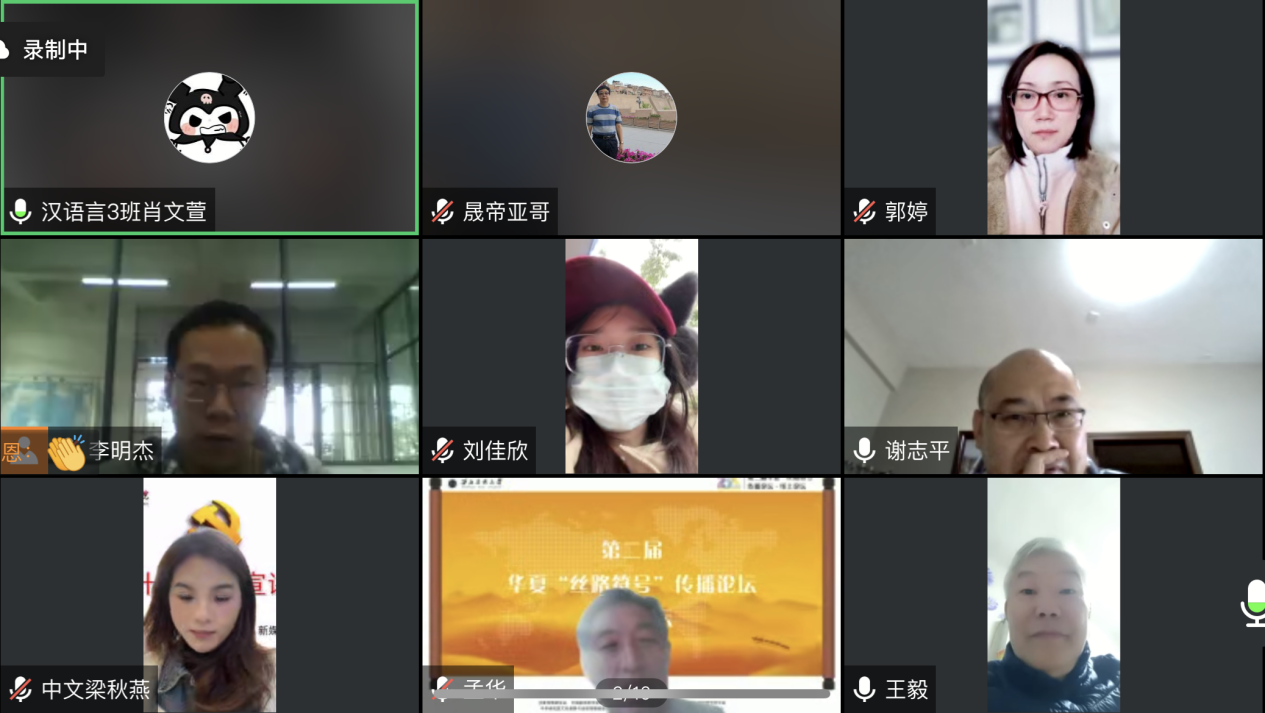Tap the 录制中 recording indicator

tap(52, 49)
